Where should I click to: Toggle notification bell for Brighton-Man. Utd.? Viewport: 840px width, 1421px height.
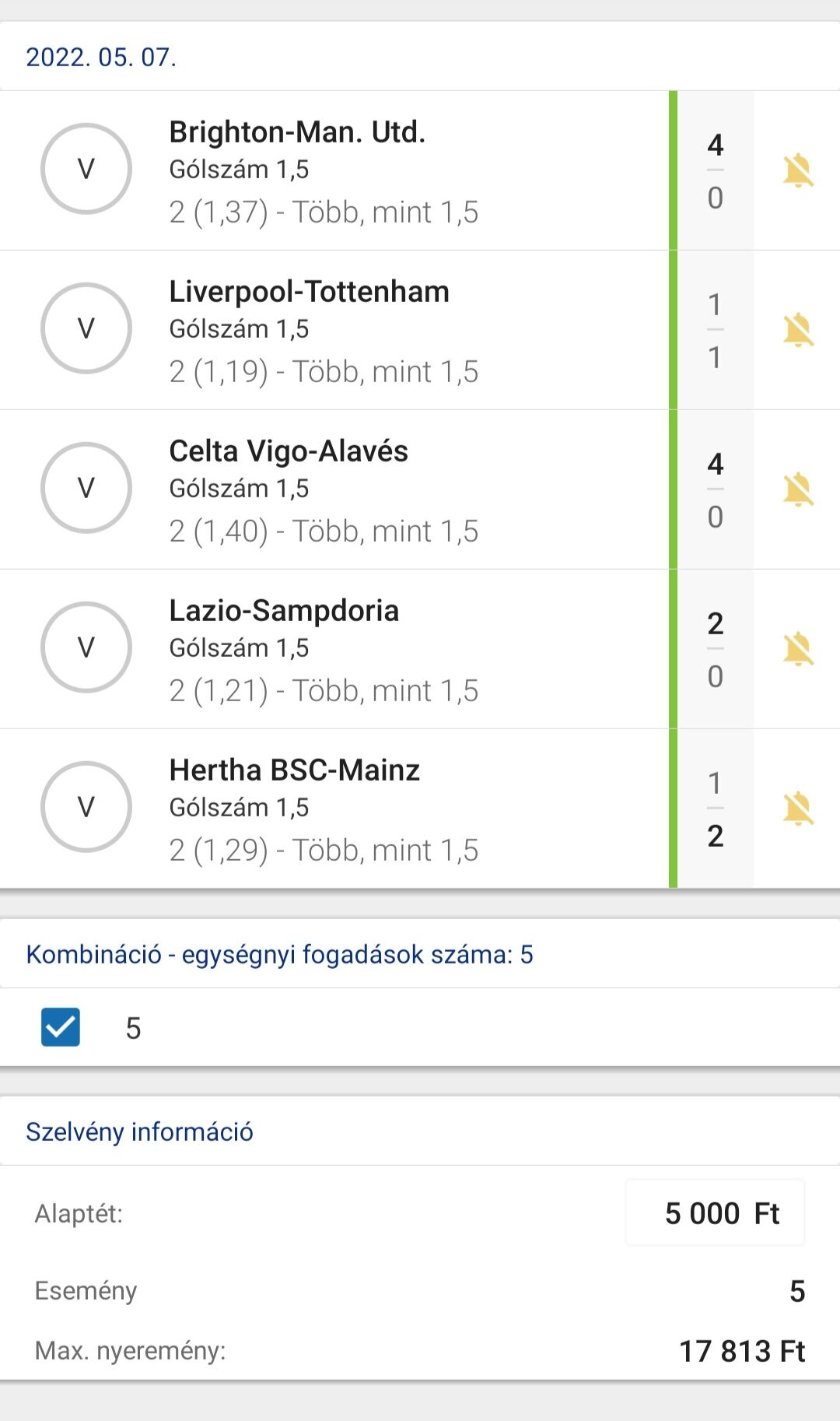click(797, 170)
